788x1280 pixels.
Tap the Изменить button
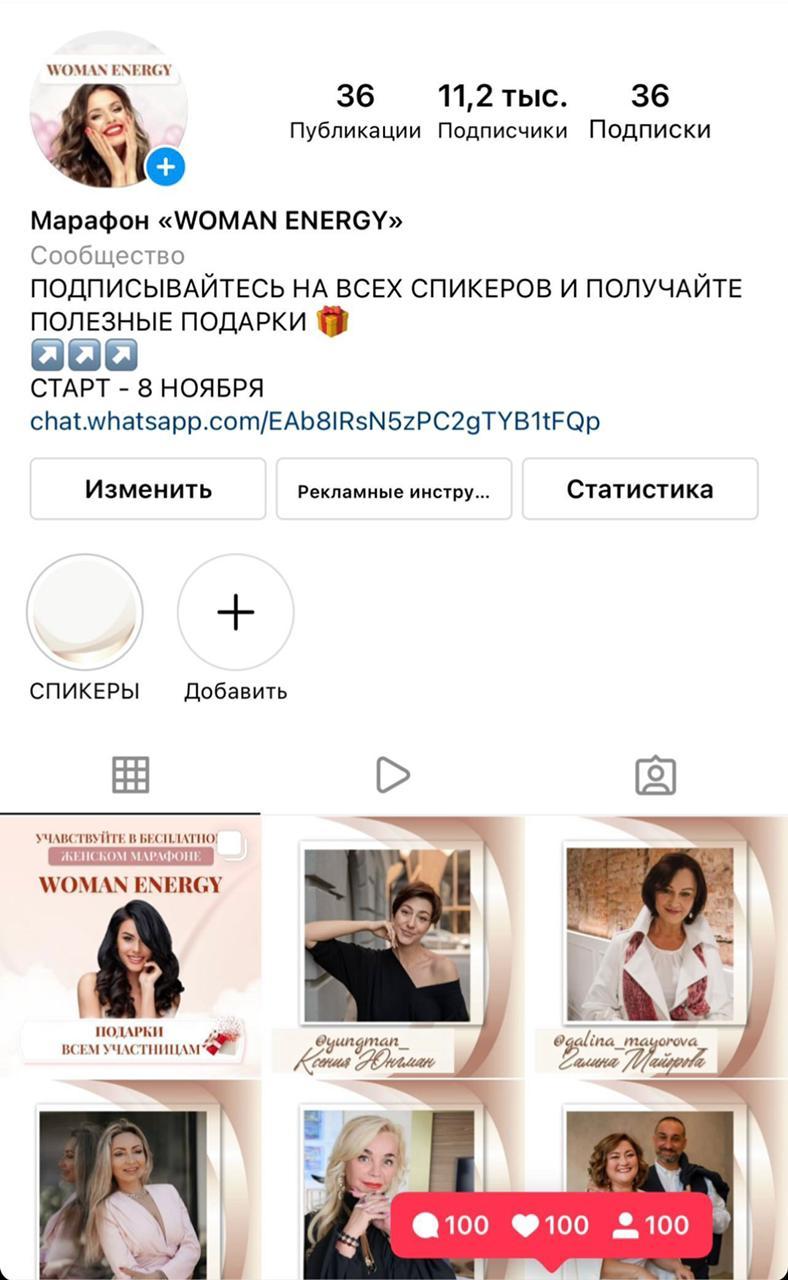148,489
